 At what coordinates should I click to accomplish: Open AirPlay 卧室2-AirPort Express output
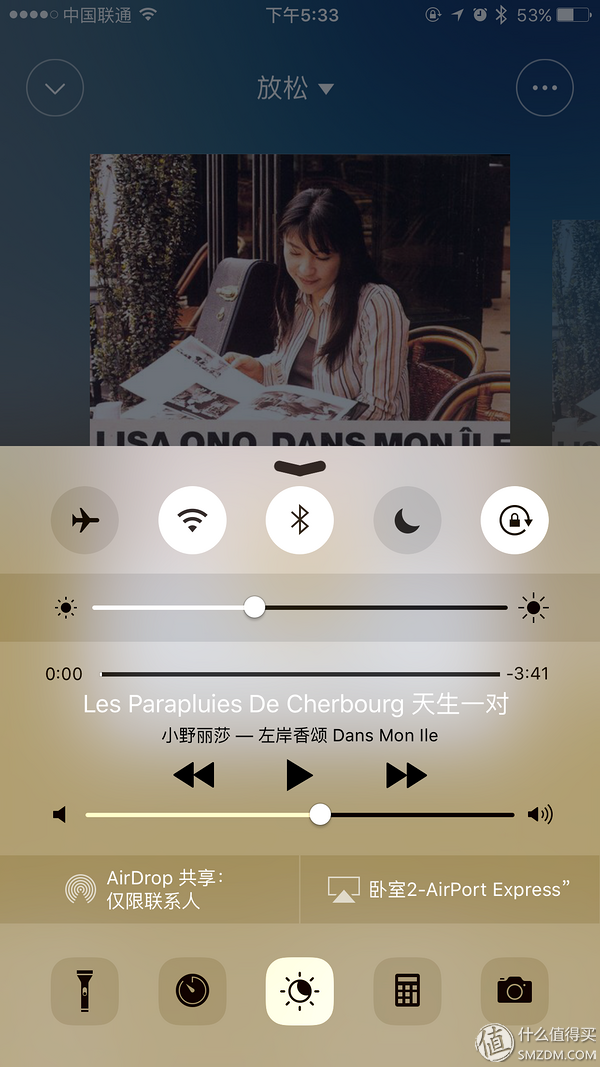[450, 888]
